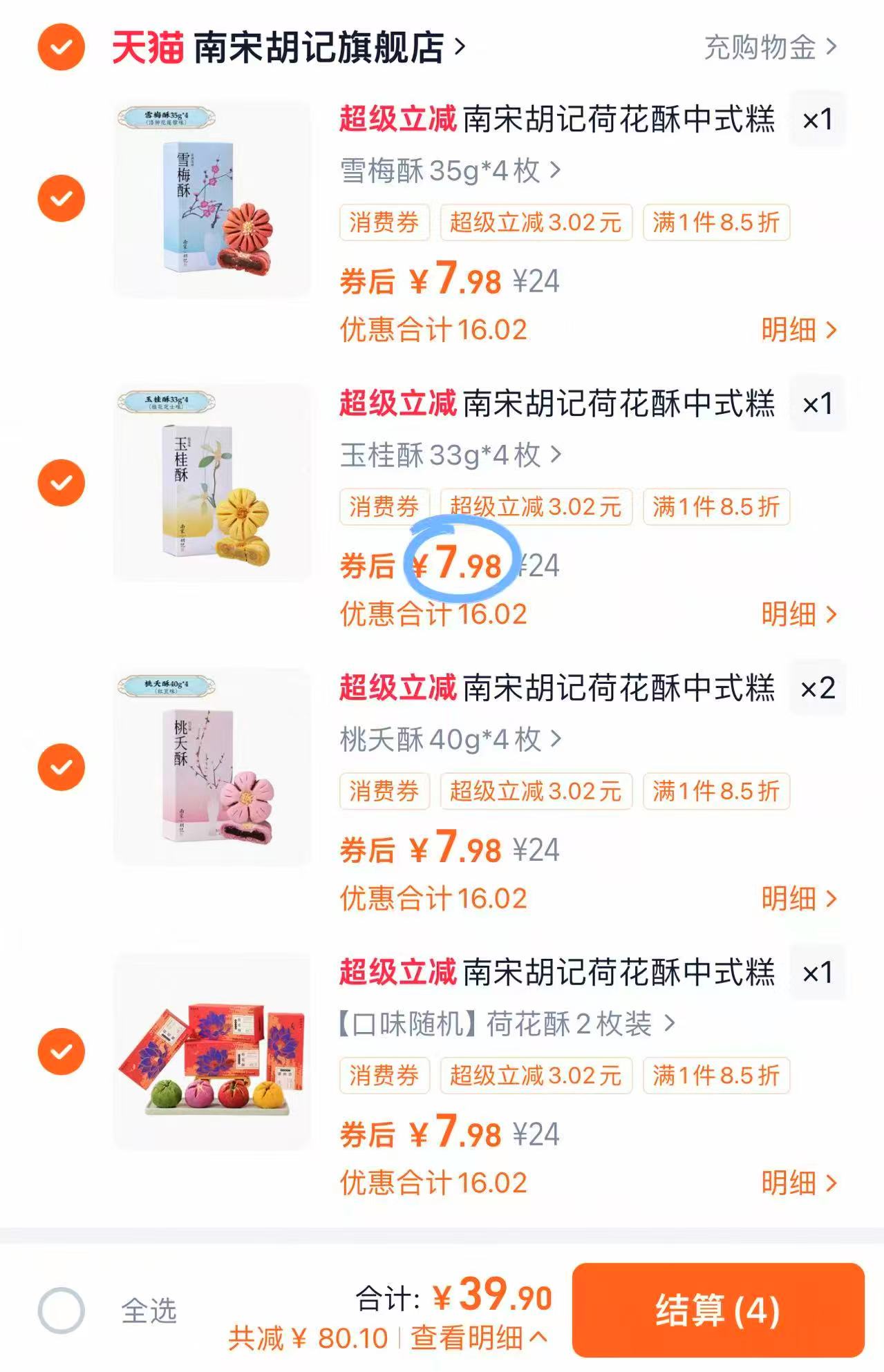Expand 查看明细 discount breakdown
The height and width of the screenshot is (1372, 884).
coord(478,1338)
